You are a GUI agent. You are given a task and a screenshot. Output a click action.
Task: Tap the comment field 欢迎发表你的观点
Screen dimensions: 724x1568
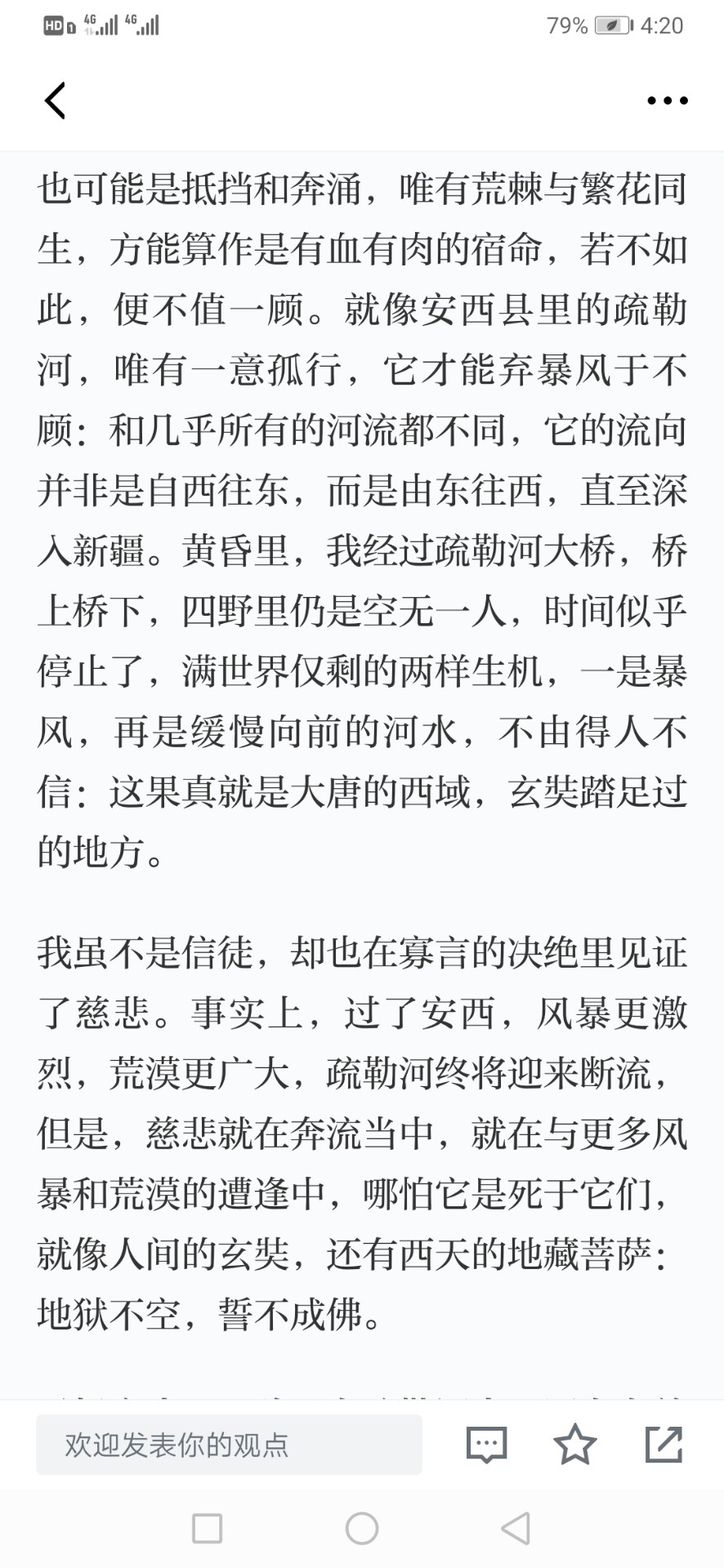[229, 1445]
